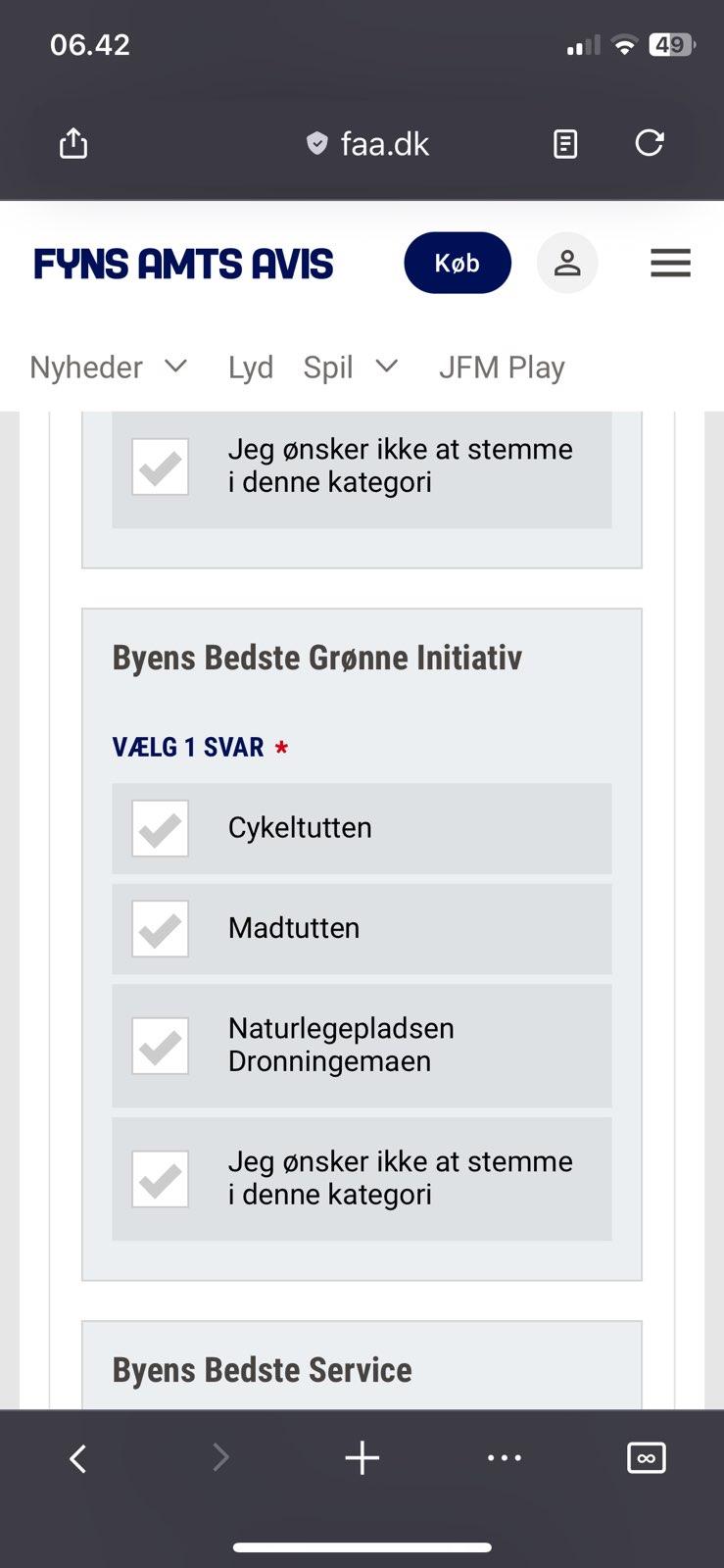This screenshot has height=1568, width=724.
Task: Open a new browser tab
Action: [362, 1458]
